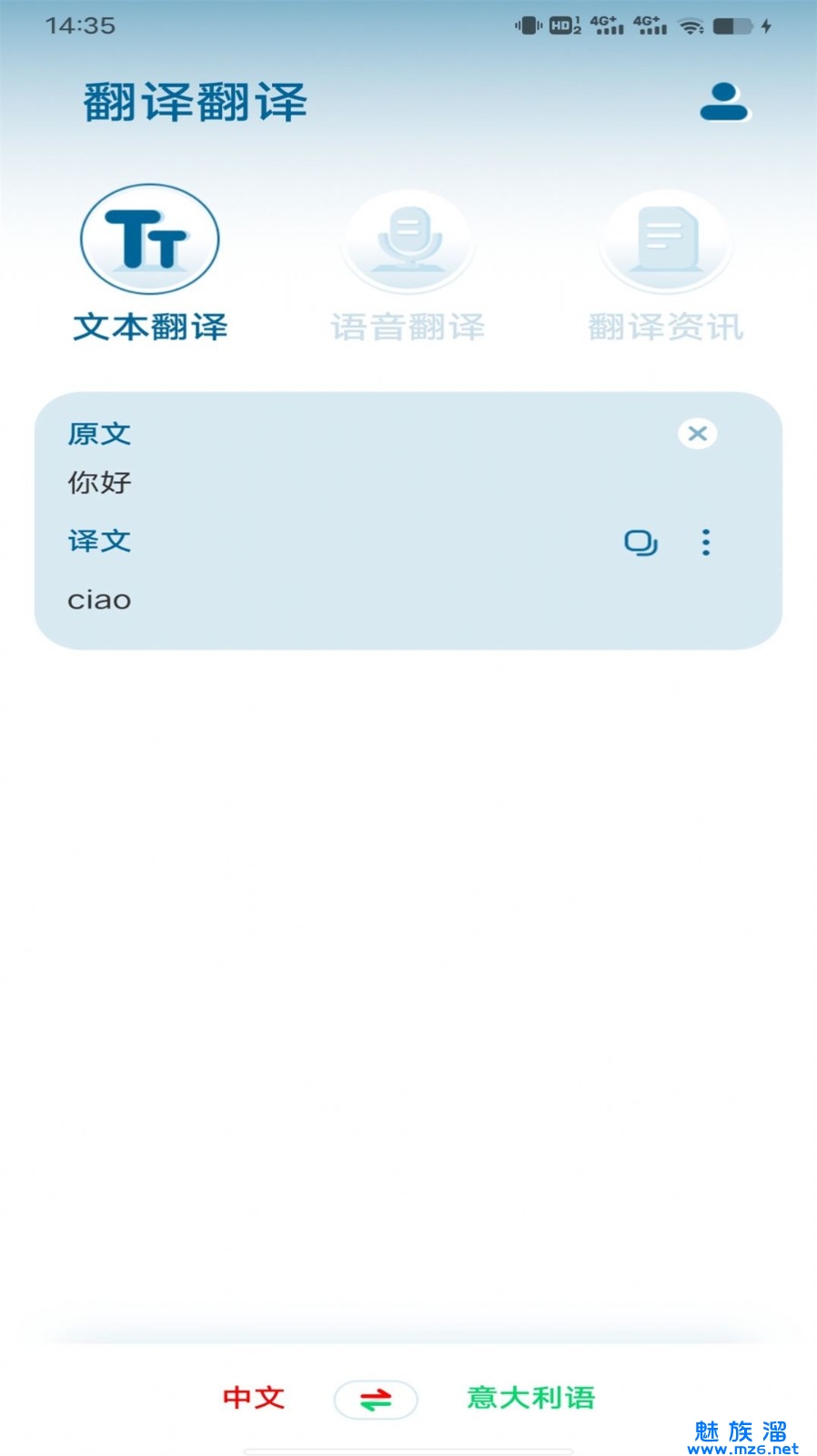Image resolution: width=817 pixels, height=1456 pixels.
Task: Open the user profile icon
Action: pyautogui.click(x=723, y=101)
